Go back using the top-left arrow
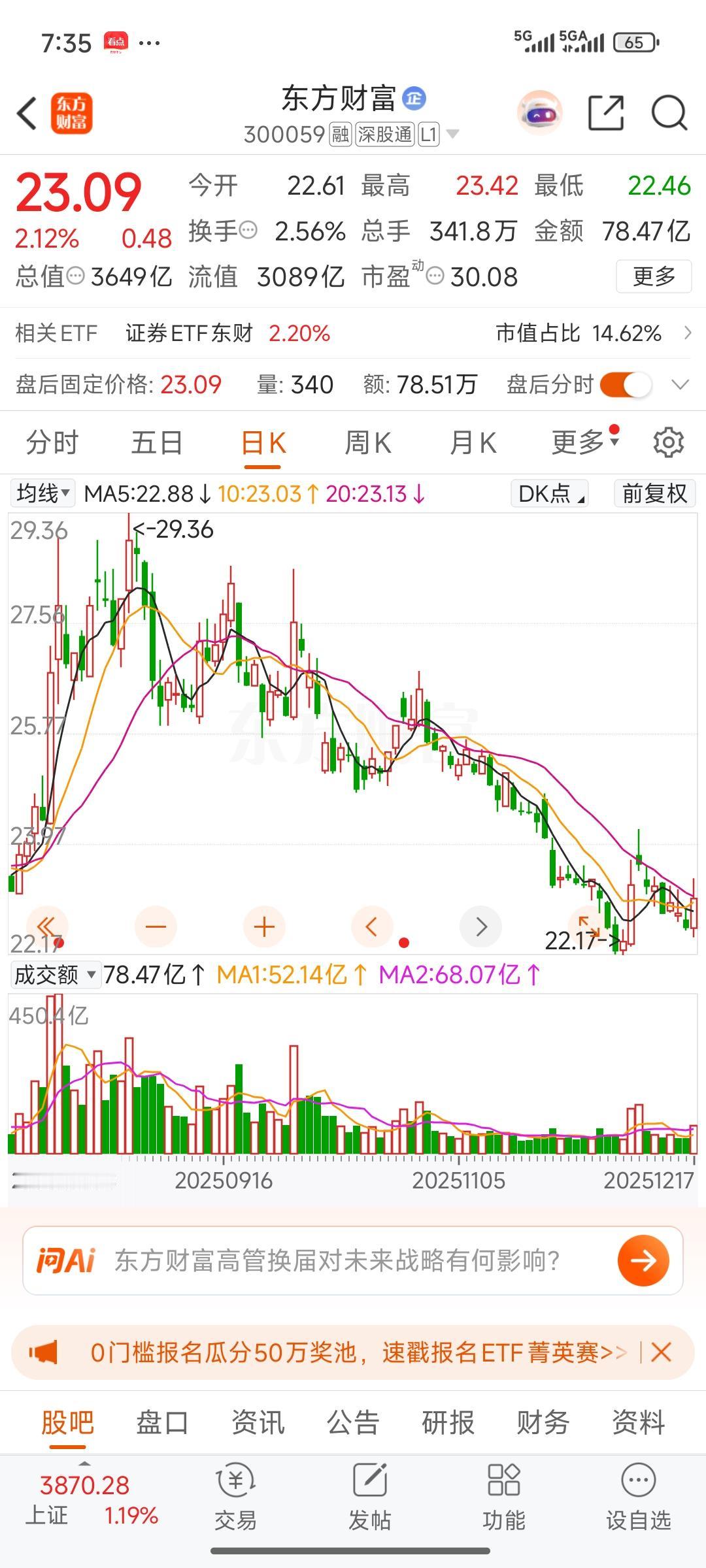Viewport: 706px width, 1568px height. 27,114
